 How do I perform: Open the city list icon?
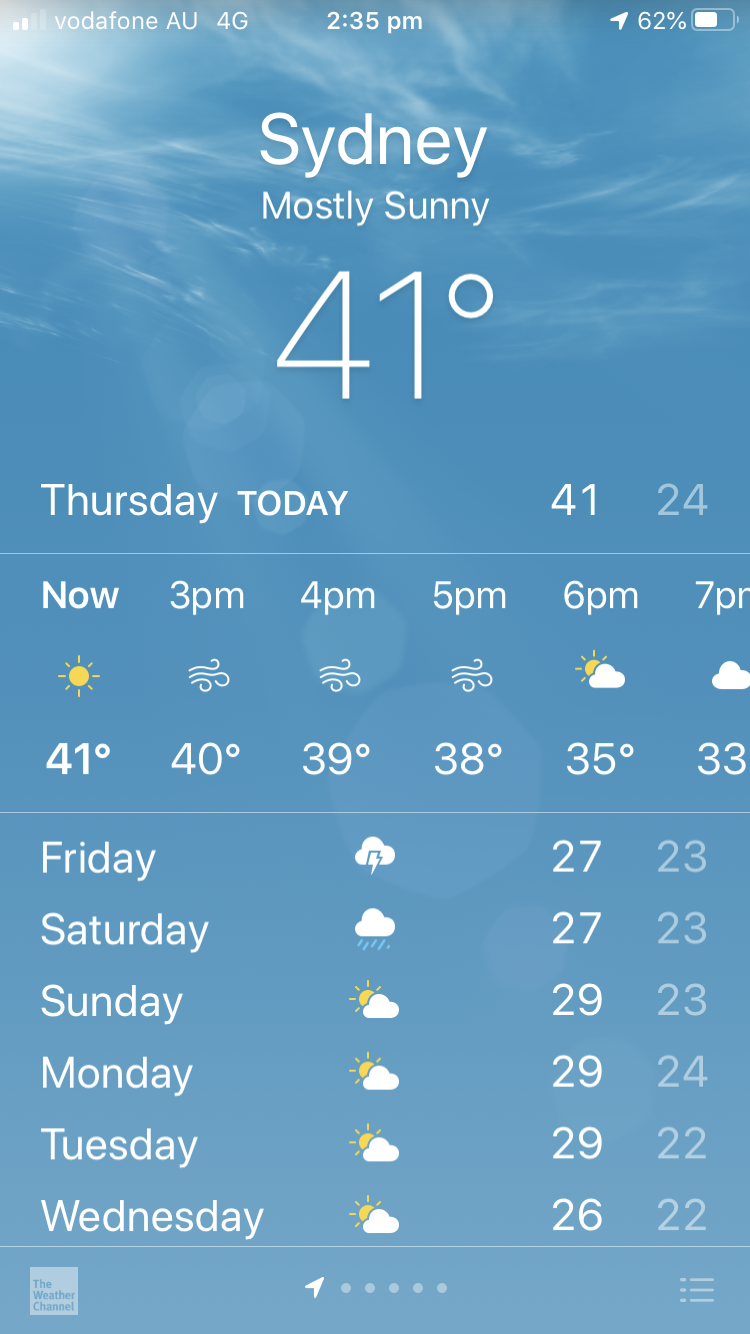coord(697,1289)
